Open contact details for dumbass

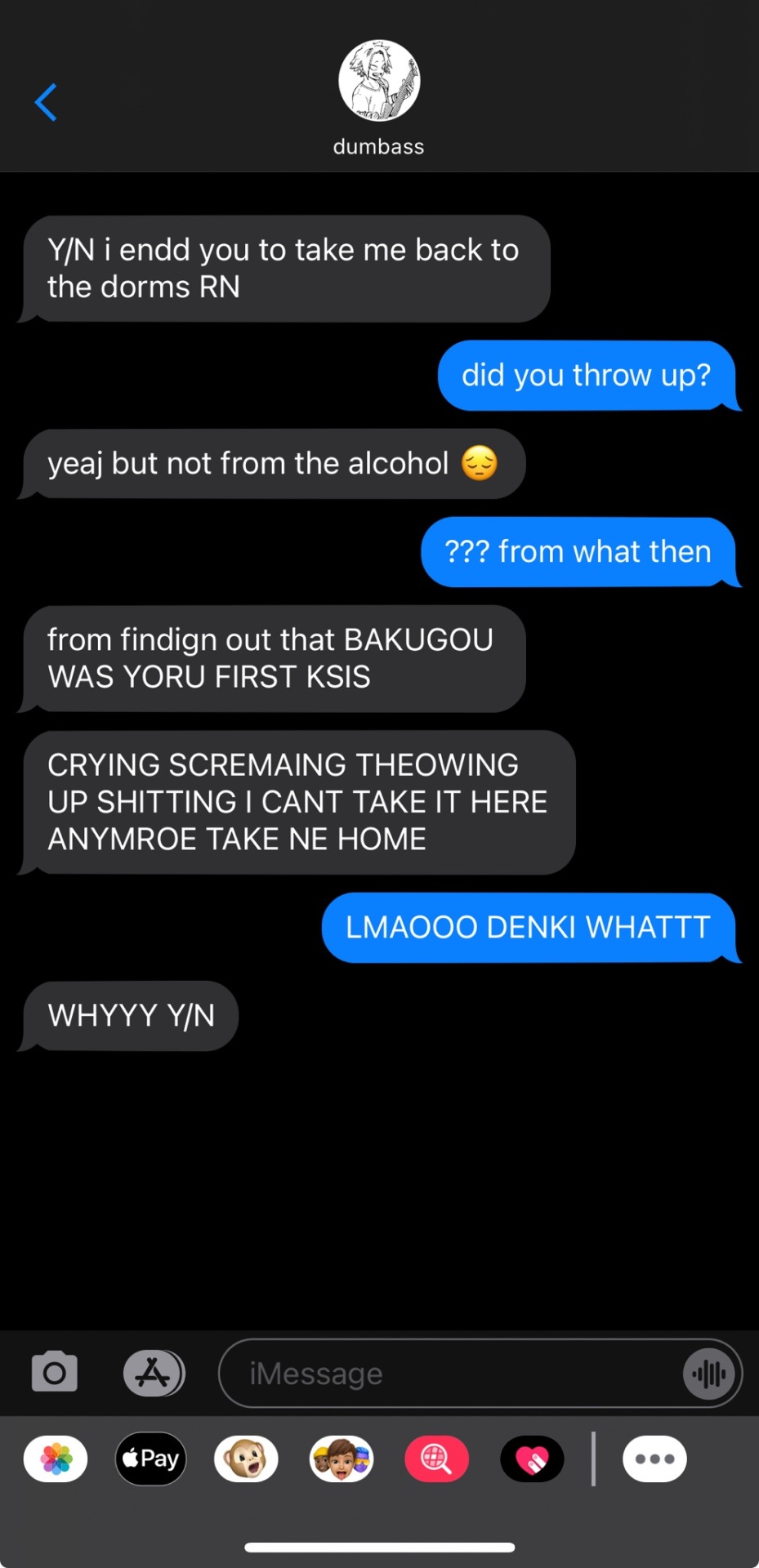[379, 82]
